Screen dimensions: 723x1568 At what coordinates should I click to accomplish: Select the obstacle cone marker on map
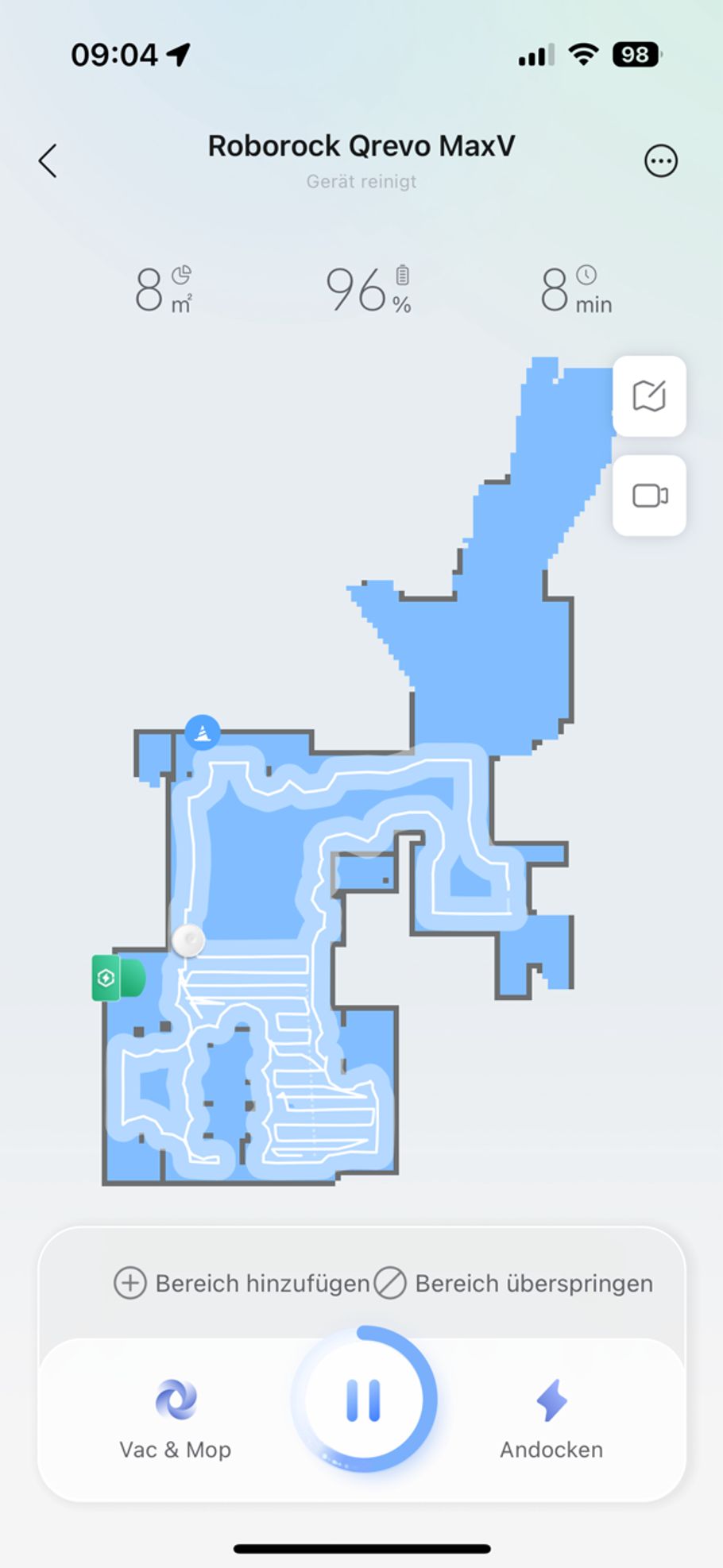pos(203,732)
